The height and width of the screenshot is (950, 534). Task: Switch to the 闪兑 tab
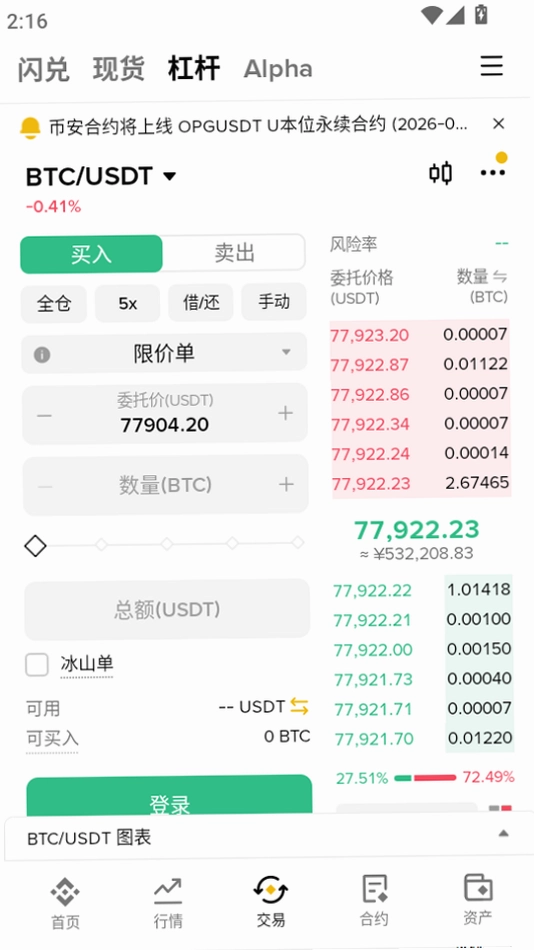43,69
